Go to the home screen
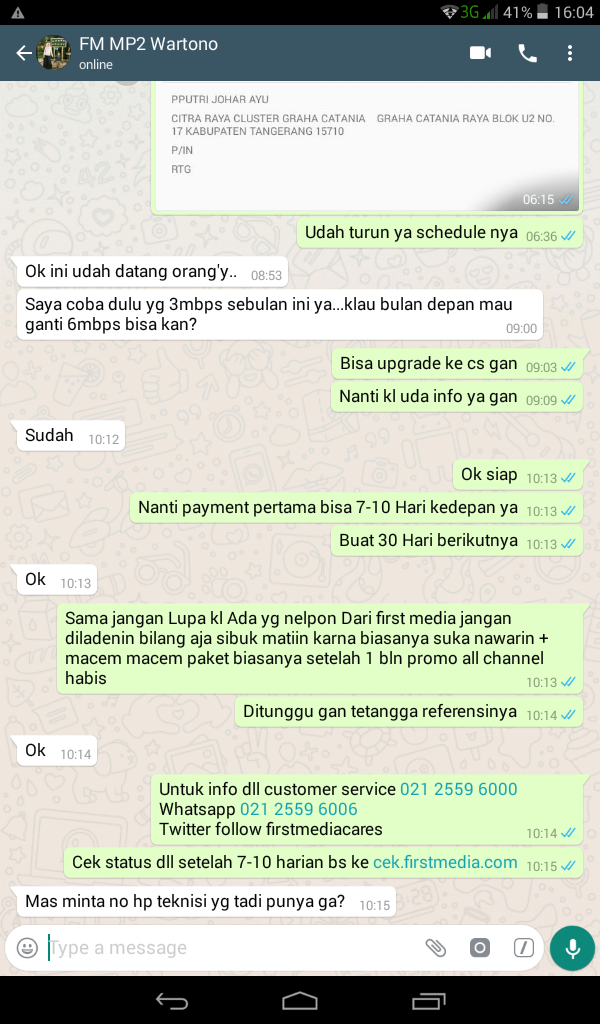The image size is (600, 1024). tap(300, 1000)
